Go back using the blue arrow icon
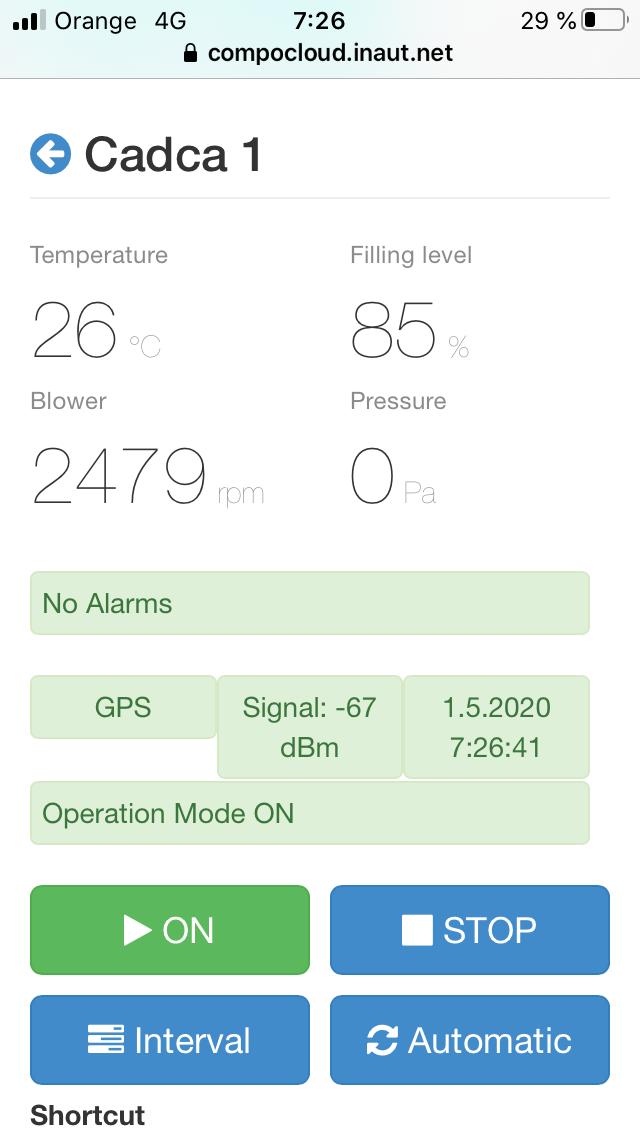Screen dimensions: 640x1136 click(x=51, y=154)
